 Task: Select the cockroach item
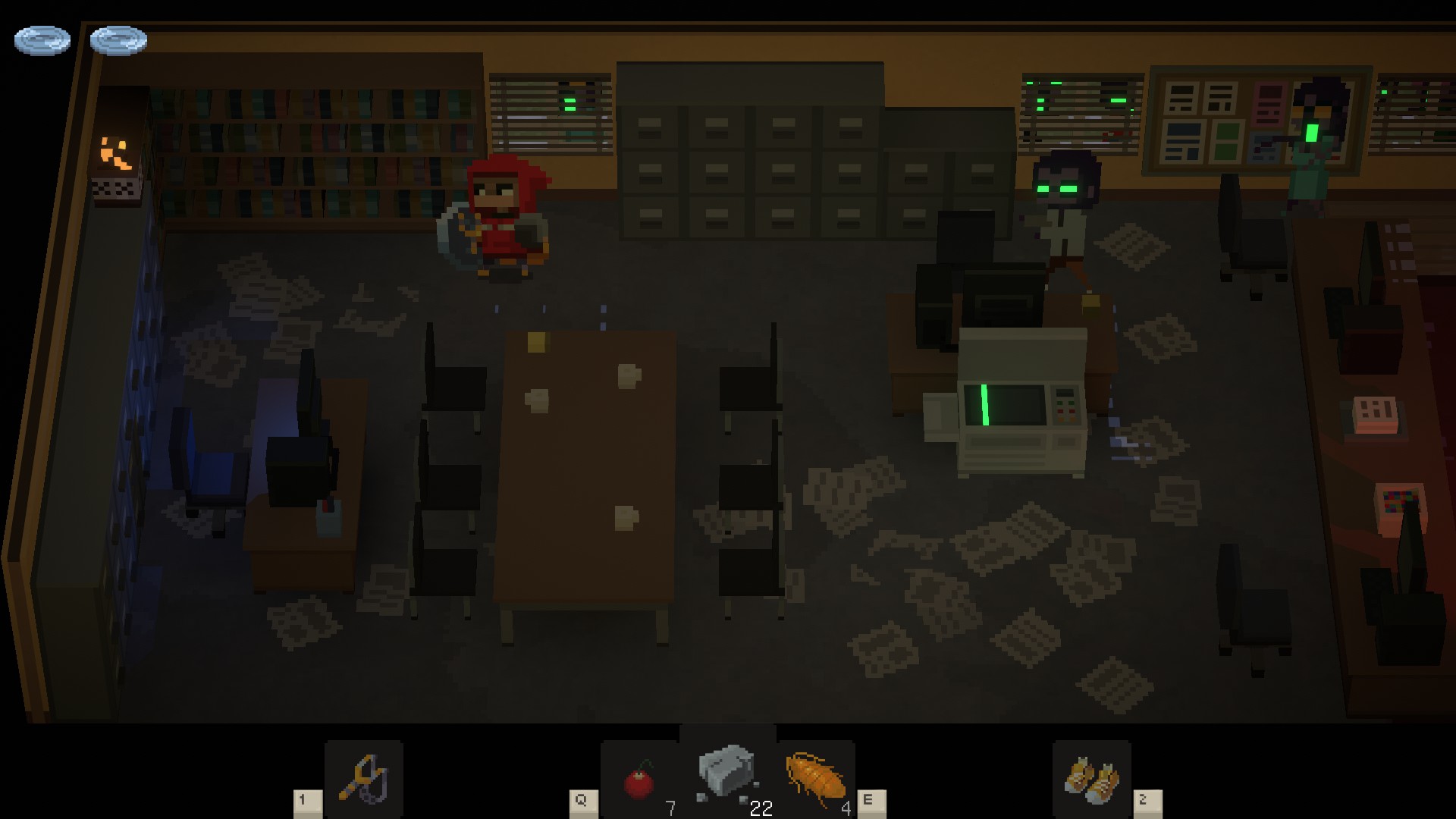pyautogui.click(x=816, y=780)
